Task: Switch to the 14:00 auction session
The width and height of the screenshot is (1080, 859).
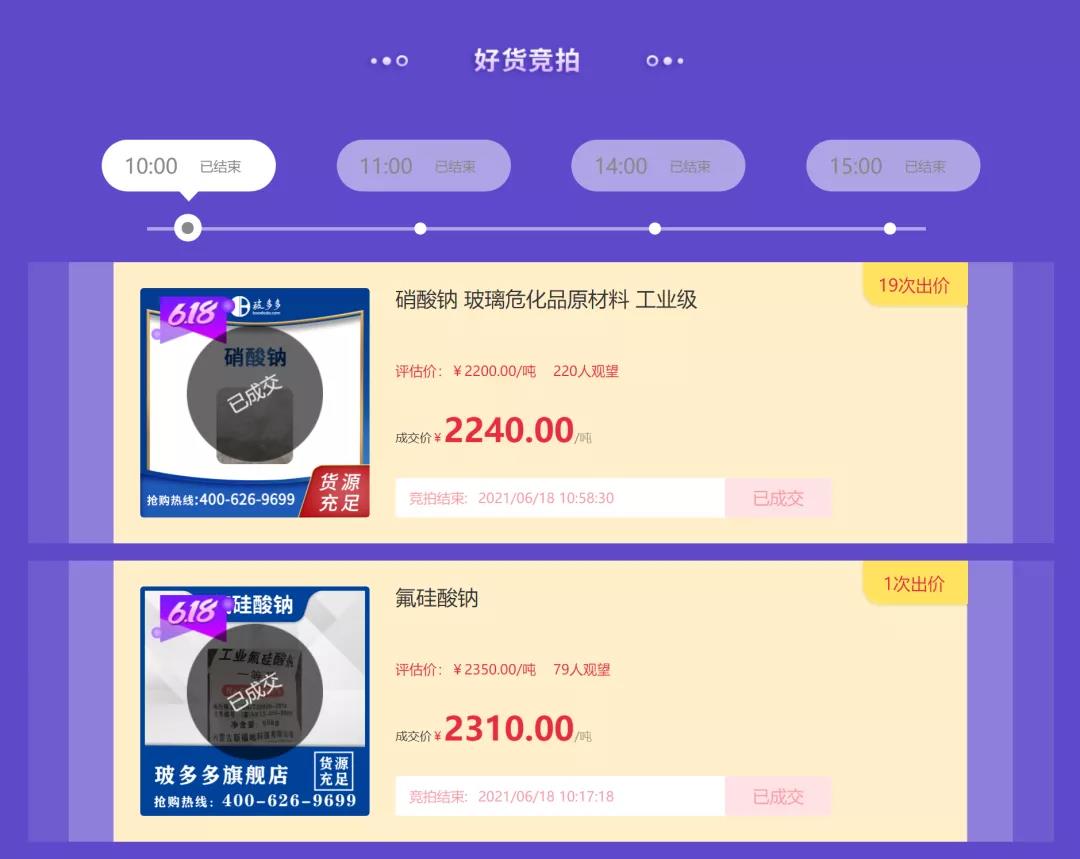Action: (657, 166)
